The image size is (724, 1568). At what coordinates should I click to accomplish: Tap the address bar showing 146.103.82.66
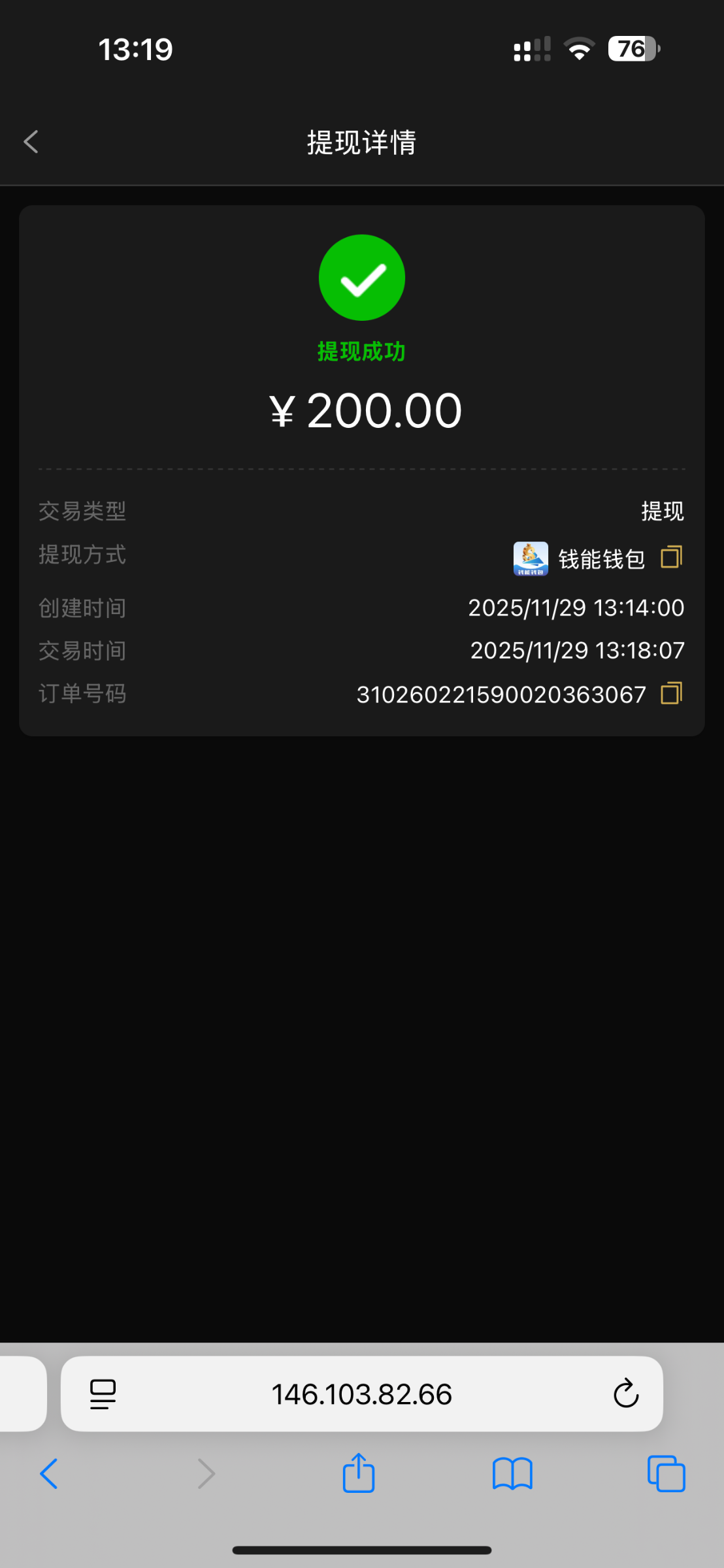click(x=361, y=1393)
